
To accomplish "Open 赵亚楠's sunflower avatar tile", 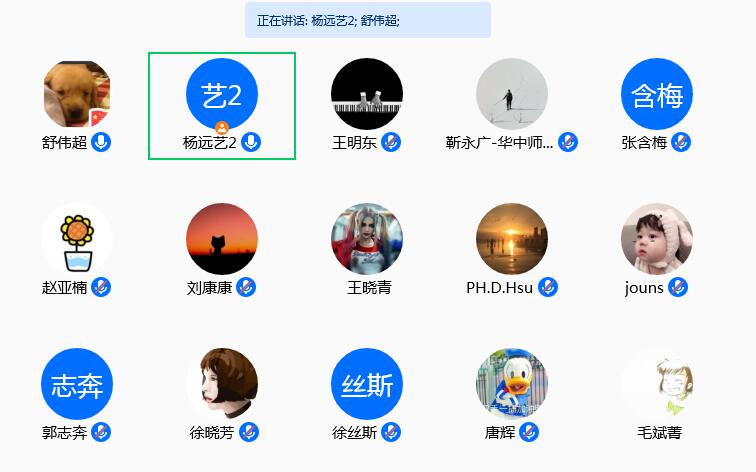I will (x=77, y=240).
